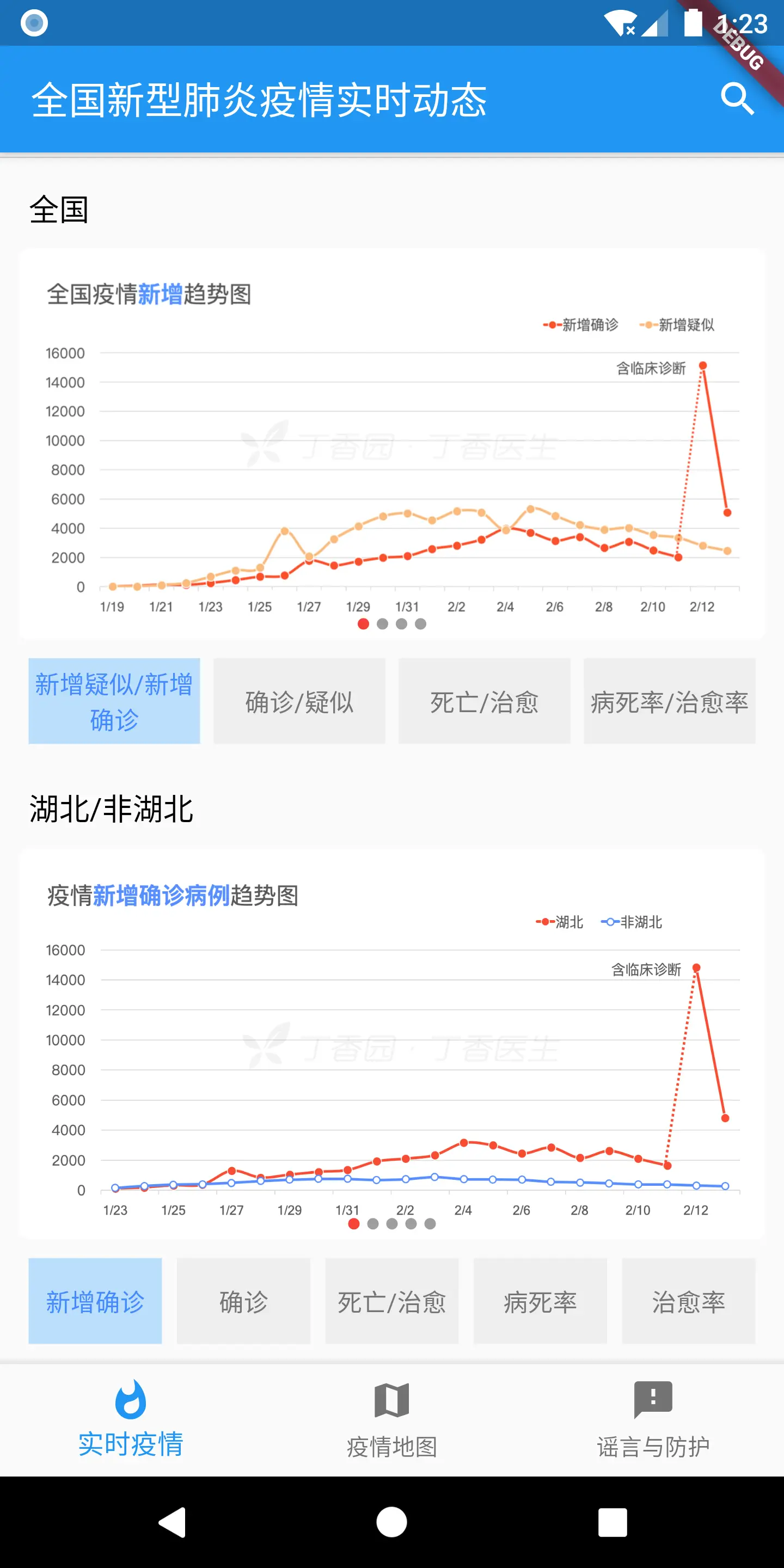Select the 新增疑似/新增确诊 chart button

coord(114,701)
